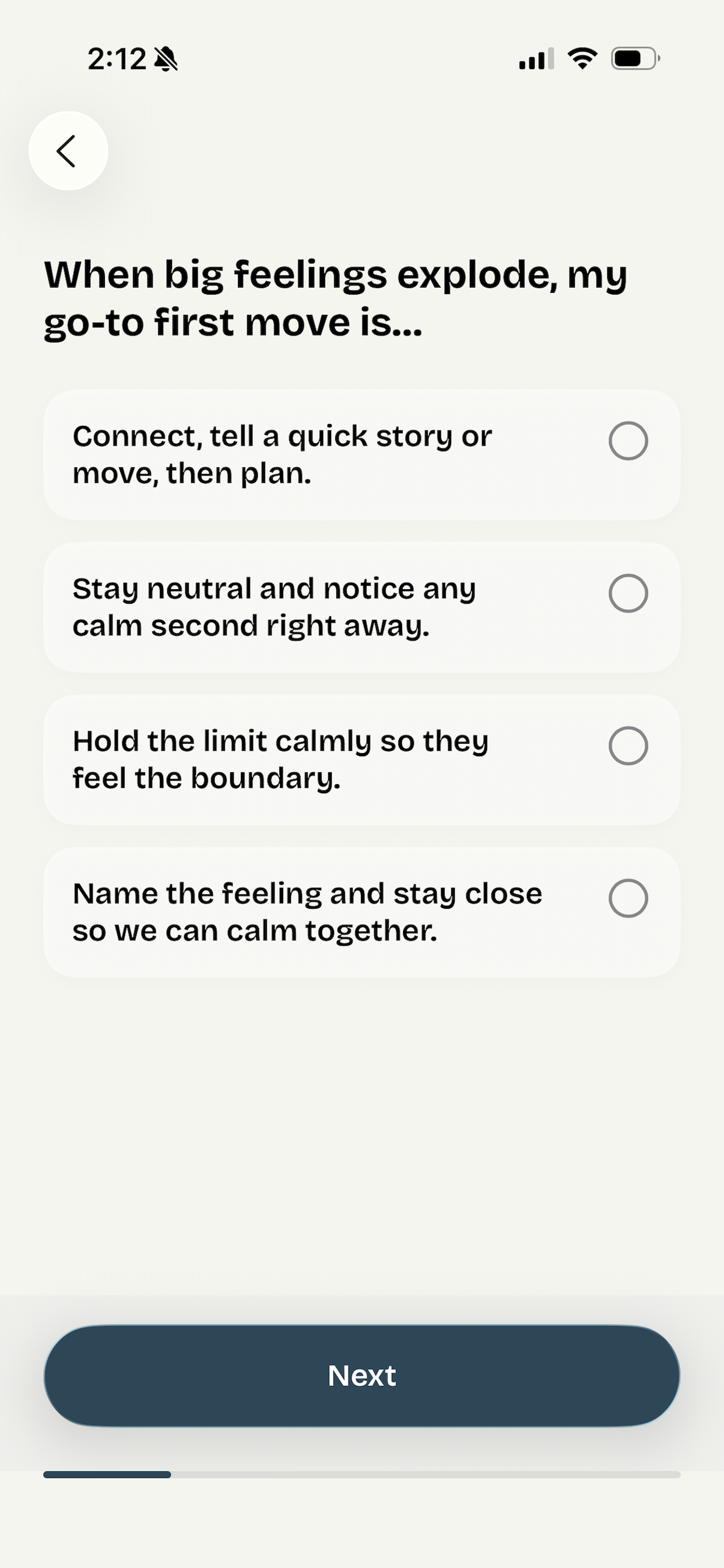The image size is (724, 1568).
Task: Tap the second answer card
Action: click(361, 607)
